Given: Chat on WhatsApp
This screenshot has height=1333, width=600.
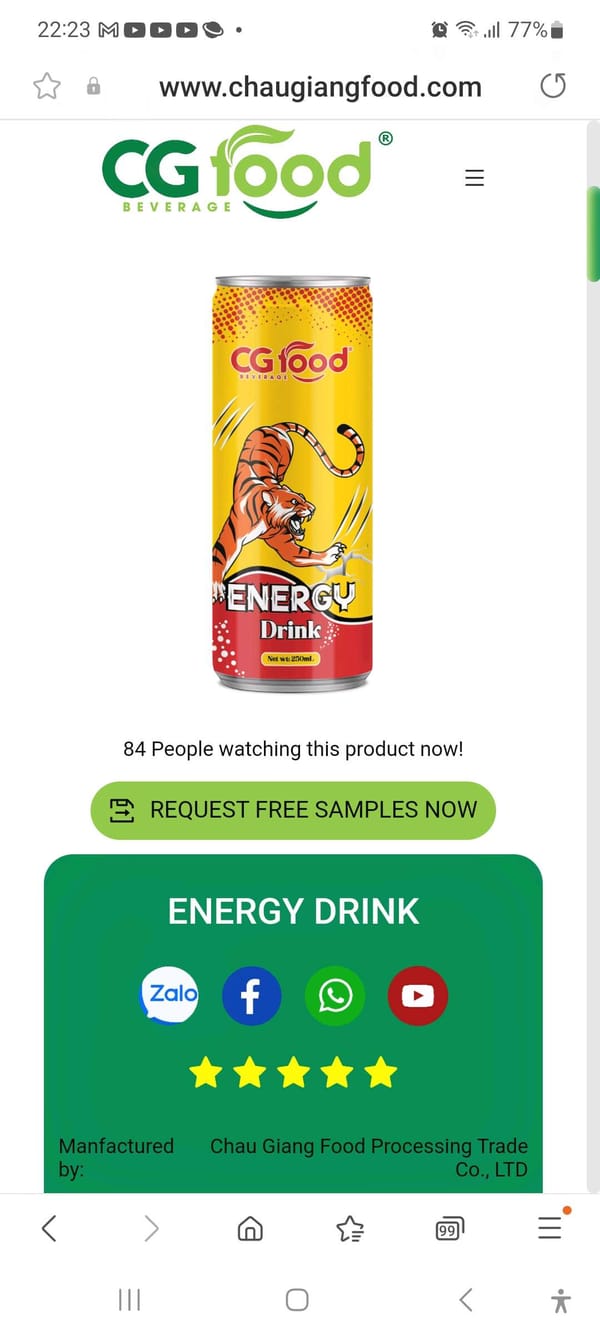Looking at the screenshot, I should [x=335, y=995].
